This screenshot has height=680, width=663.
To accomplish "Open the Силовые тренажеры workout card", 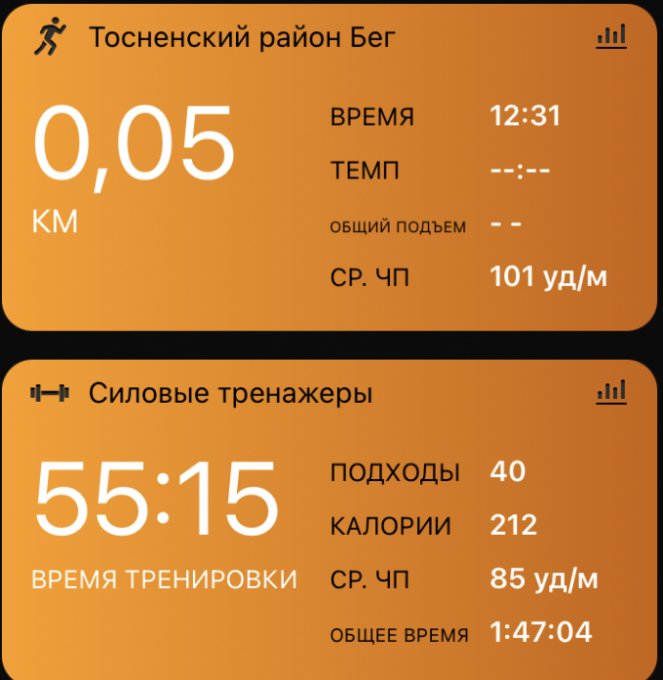I will pos(230,394).
